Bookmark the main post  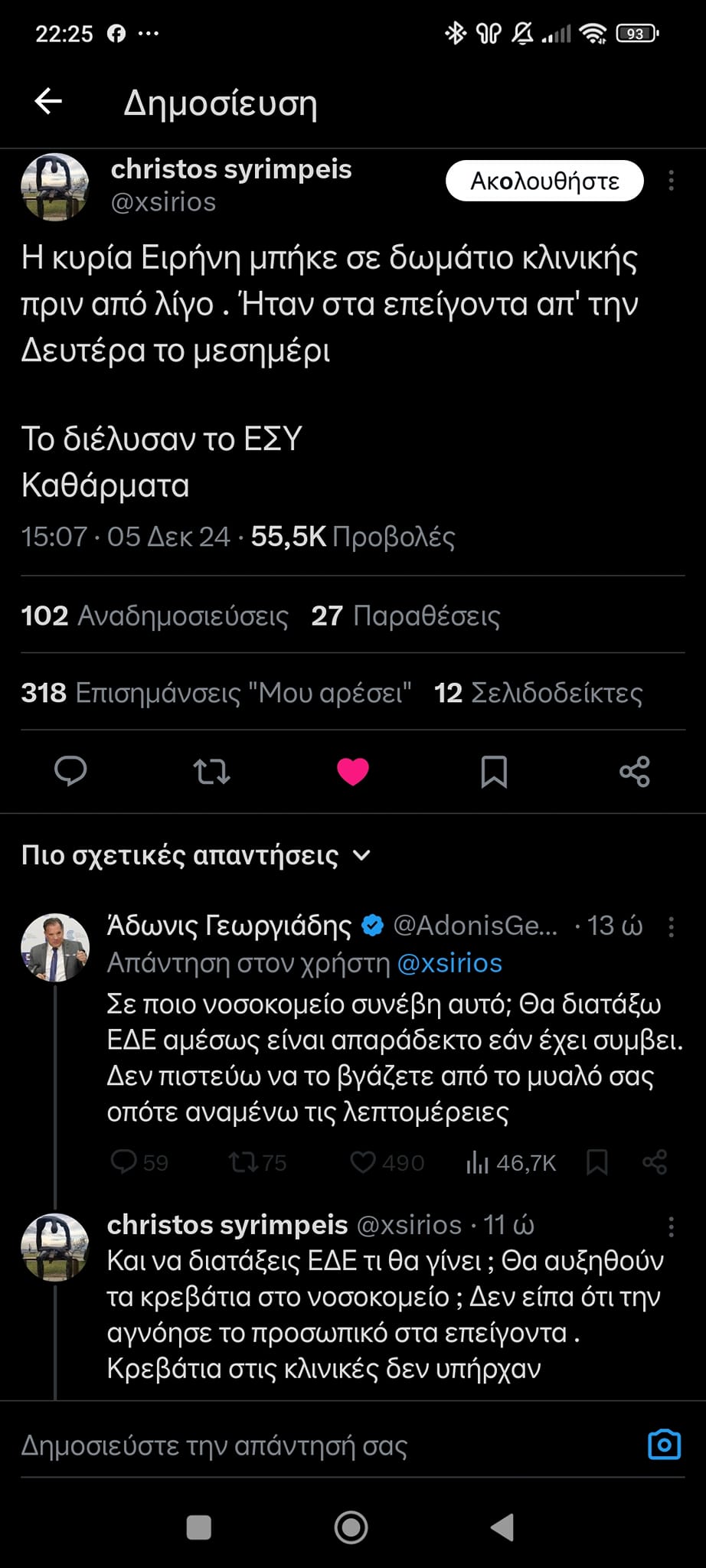coord(494,771)
